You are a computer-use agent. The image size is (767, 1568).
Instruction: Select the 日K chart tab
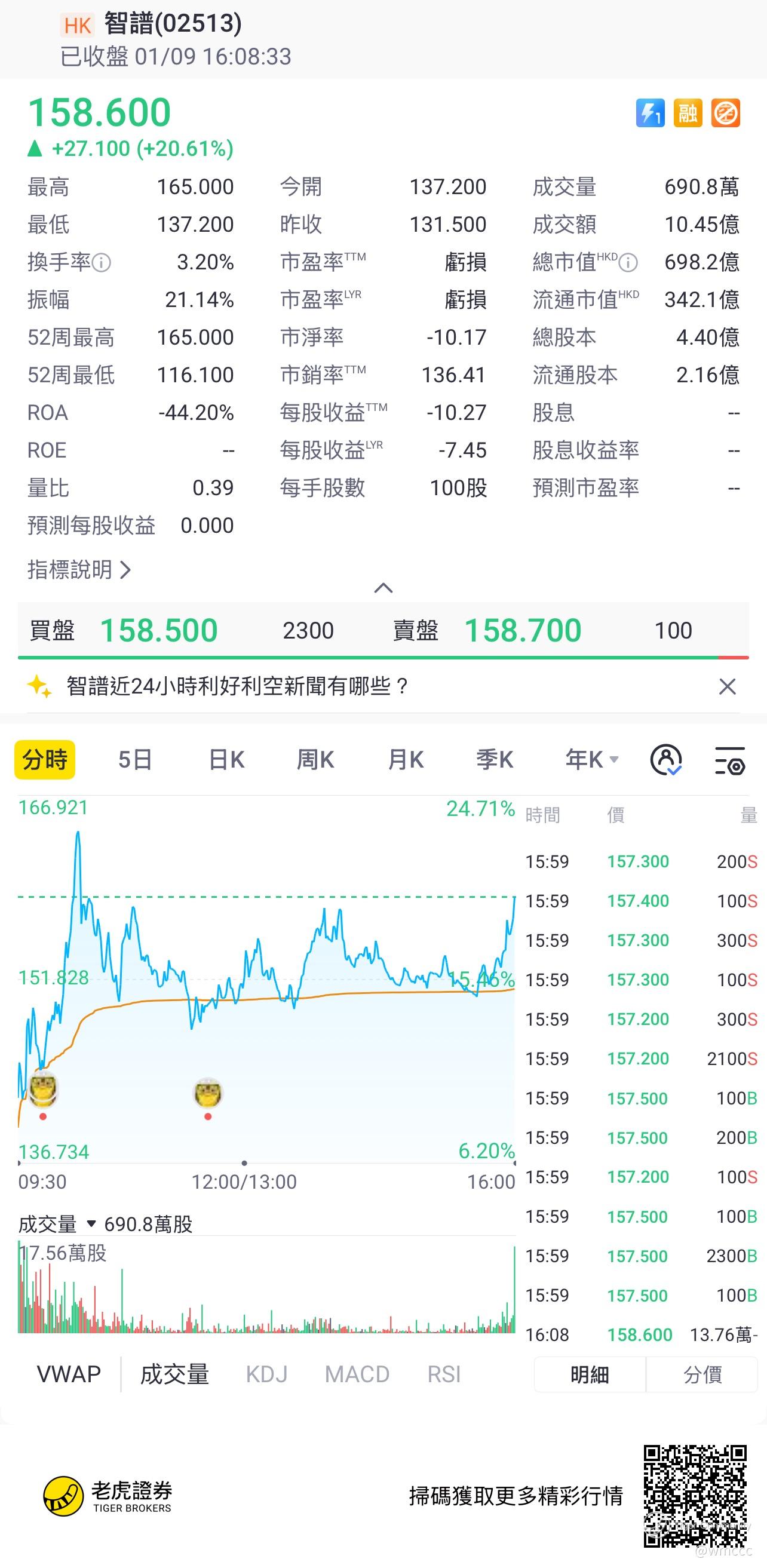226,760
